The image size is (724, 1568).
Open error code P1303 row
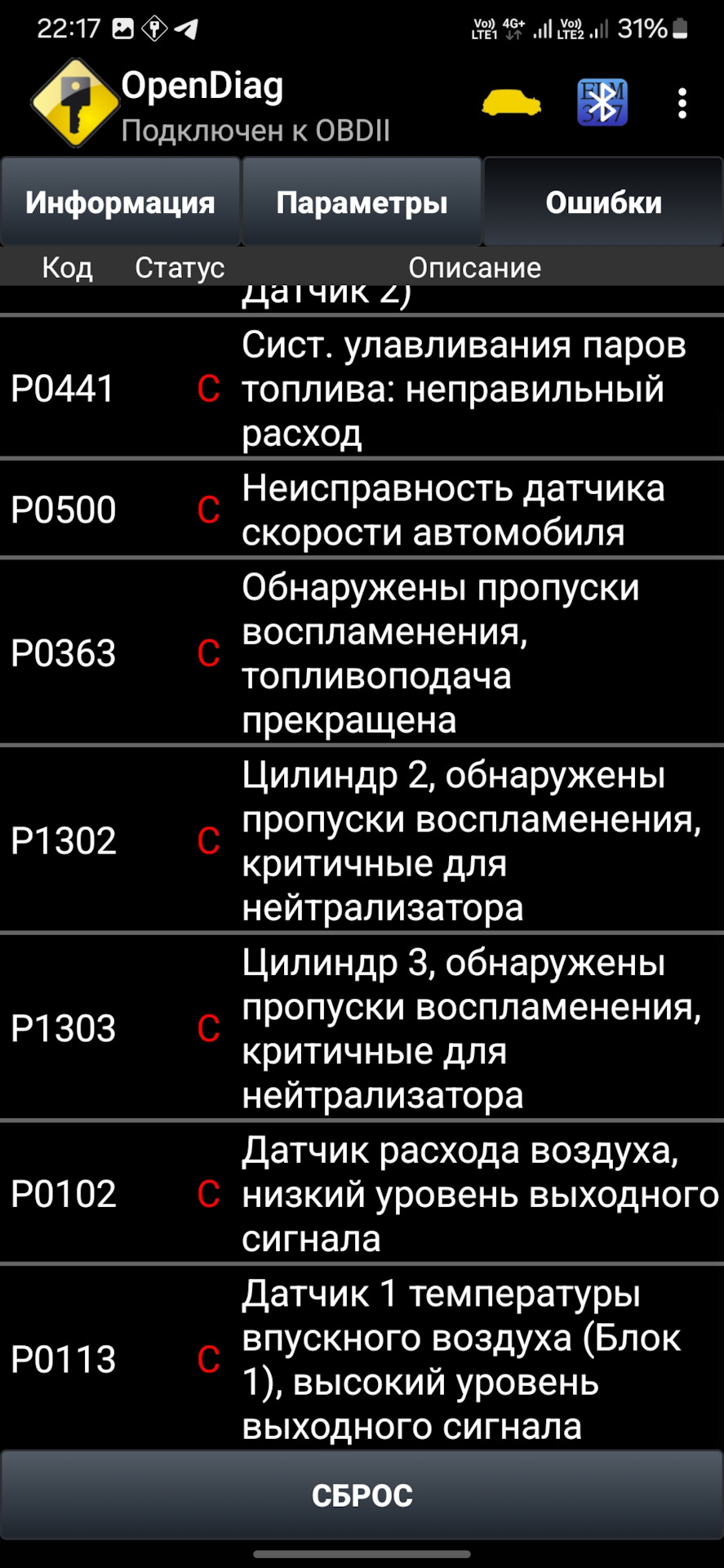point(362,1028)
